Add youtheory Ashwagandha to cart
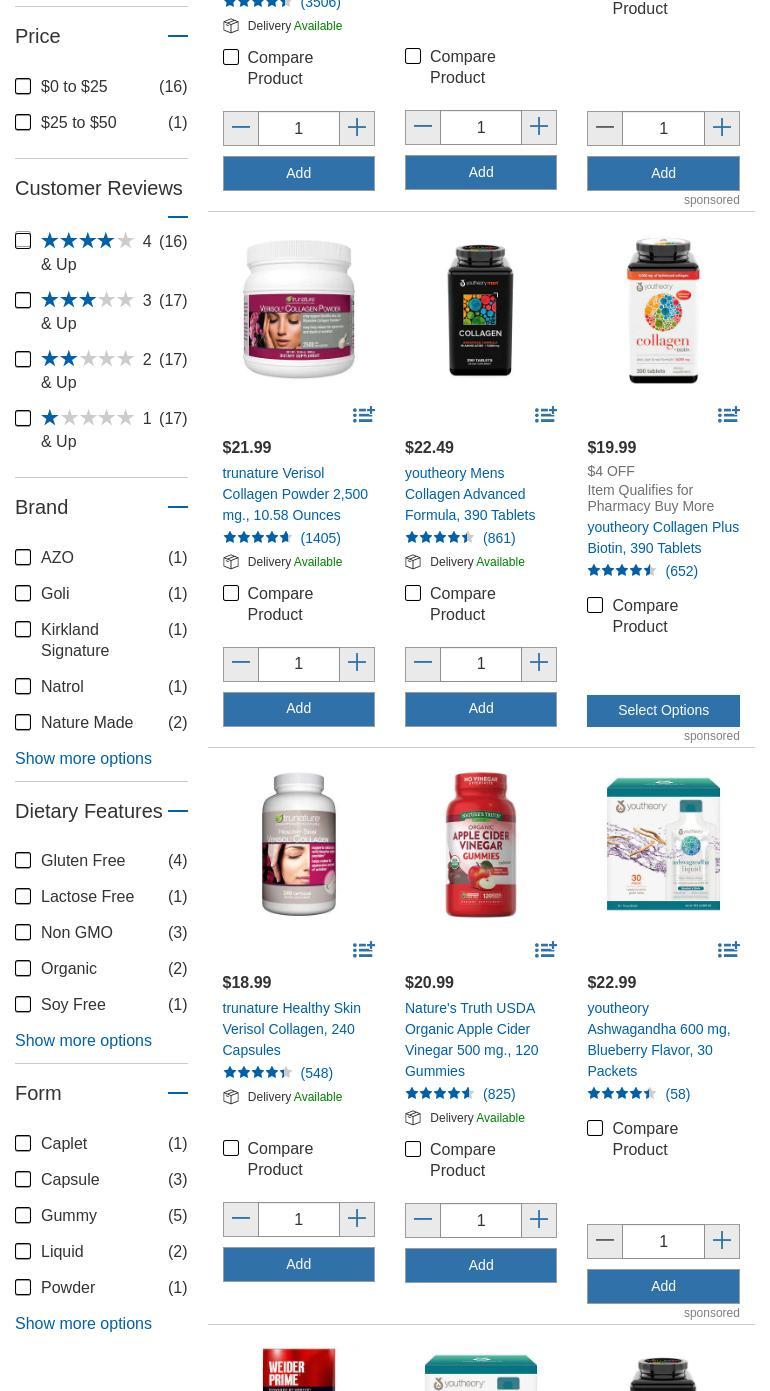Screen dimensions: 770x1391 pos(663,1286)
